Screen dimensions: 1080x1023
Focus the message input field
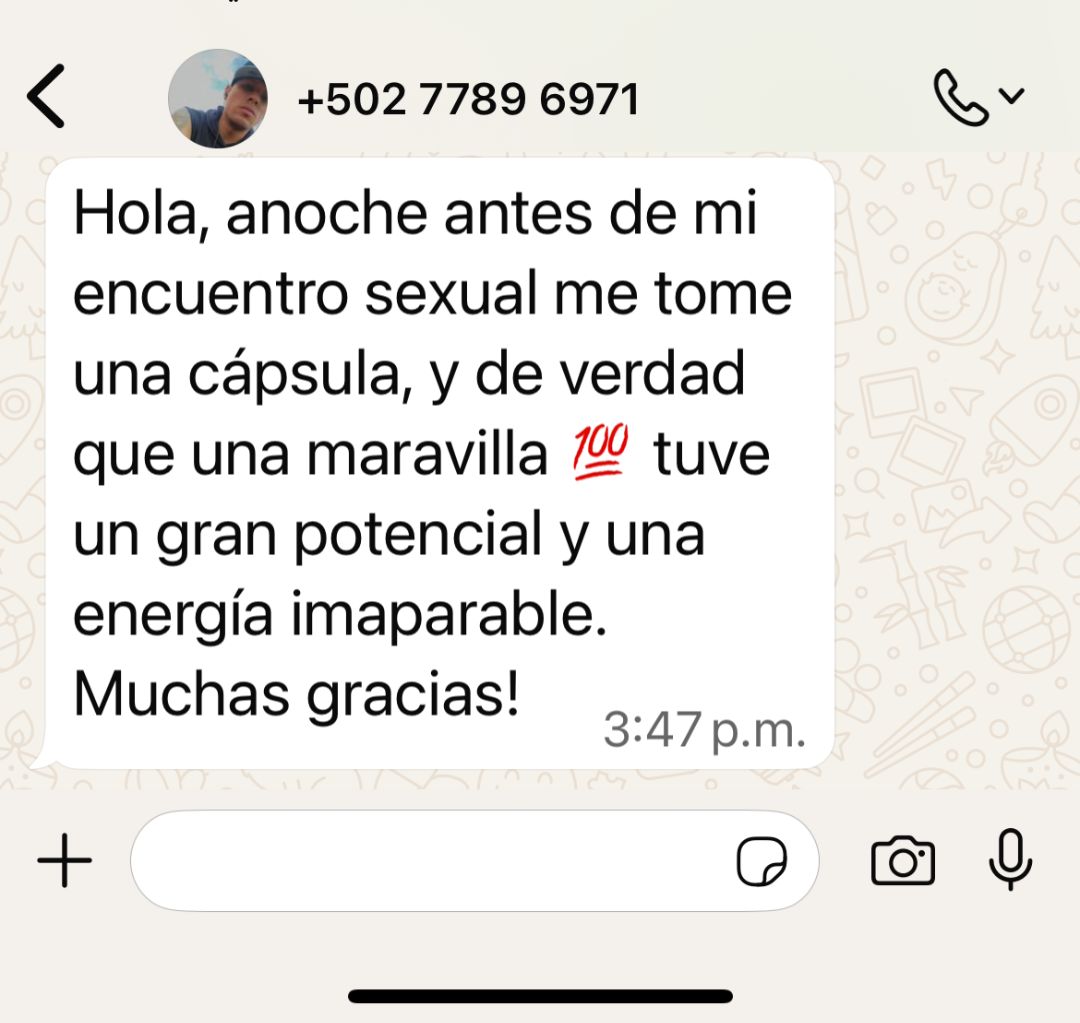430,861
